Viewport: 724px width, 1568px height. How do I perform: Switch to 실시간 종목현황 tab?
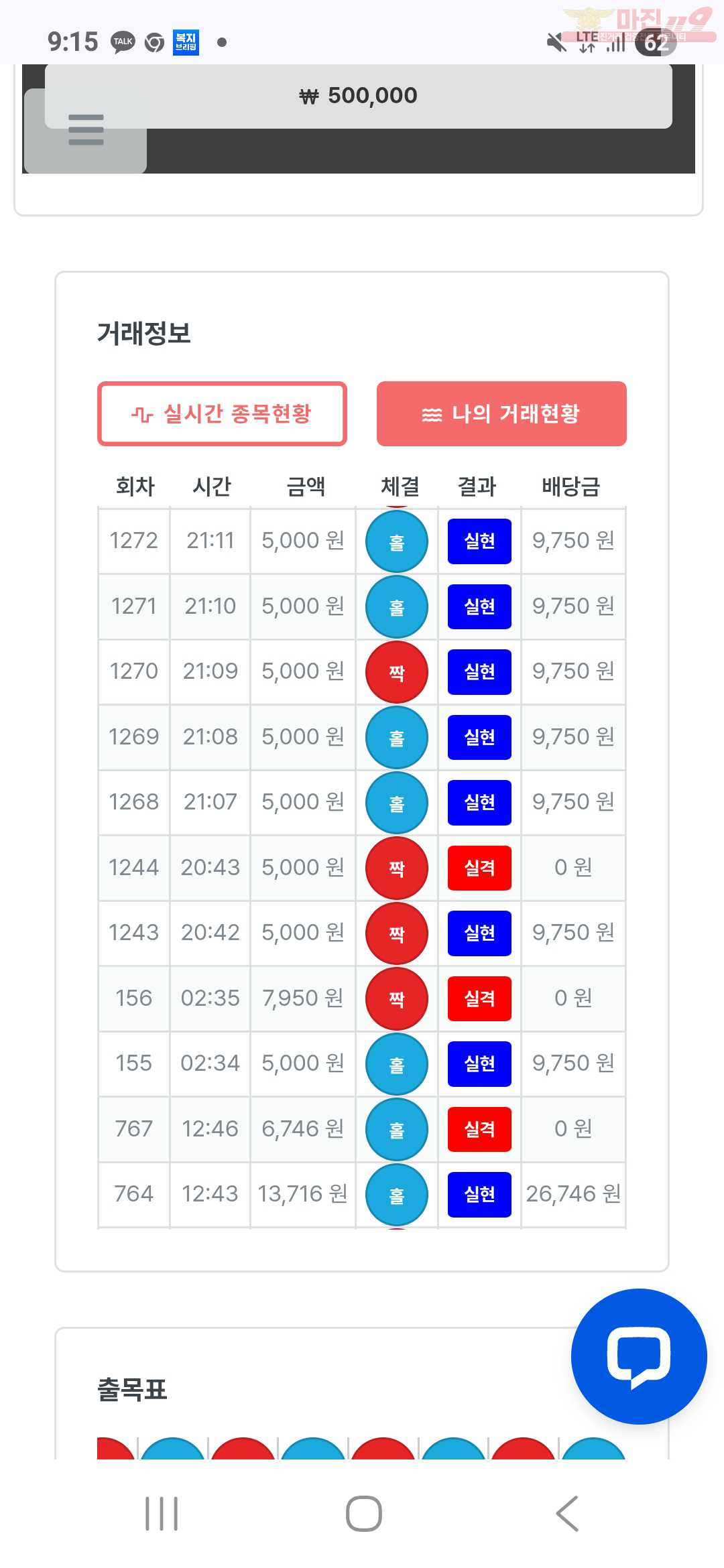(x=222, y=413)
